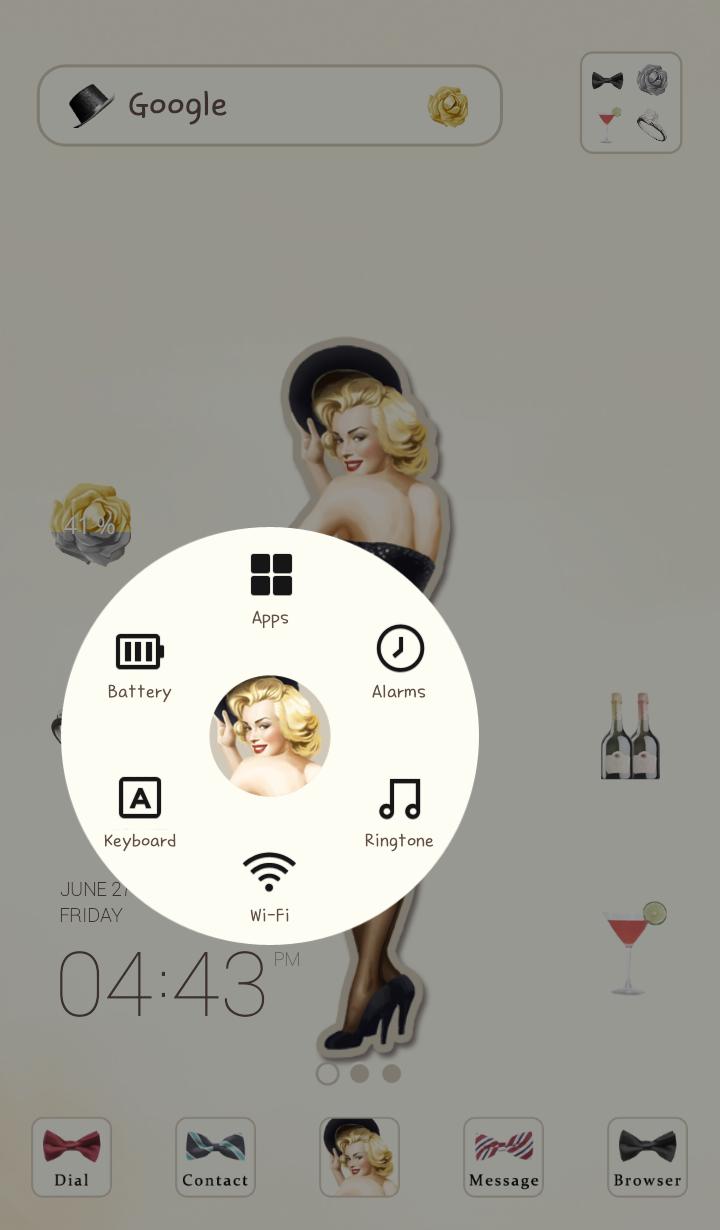
Task: Open Wi-Fi settings from the circular menu
Action: pyautogui.click(x=269, y=885)
